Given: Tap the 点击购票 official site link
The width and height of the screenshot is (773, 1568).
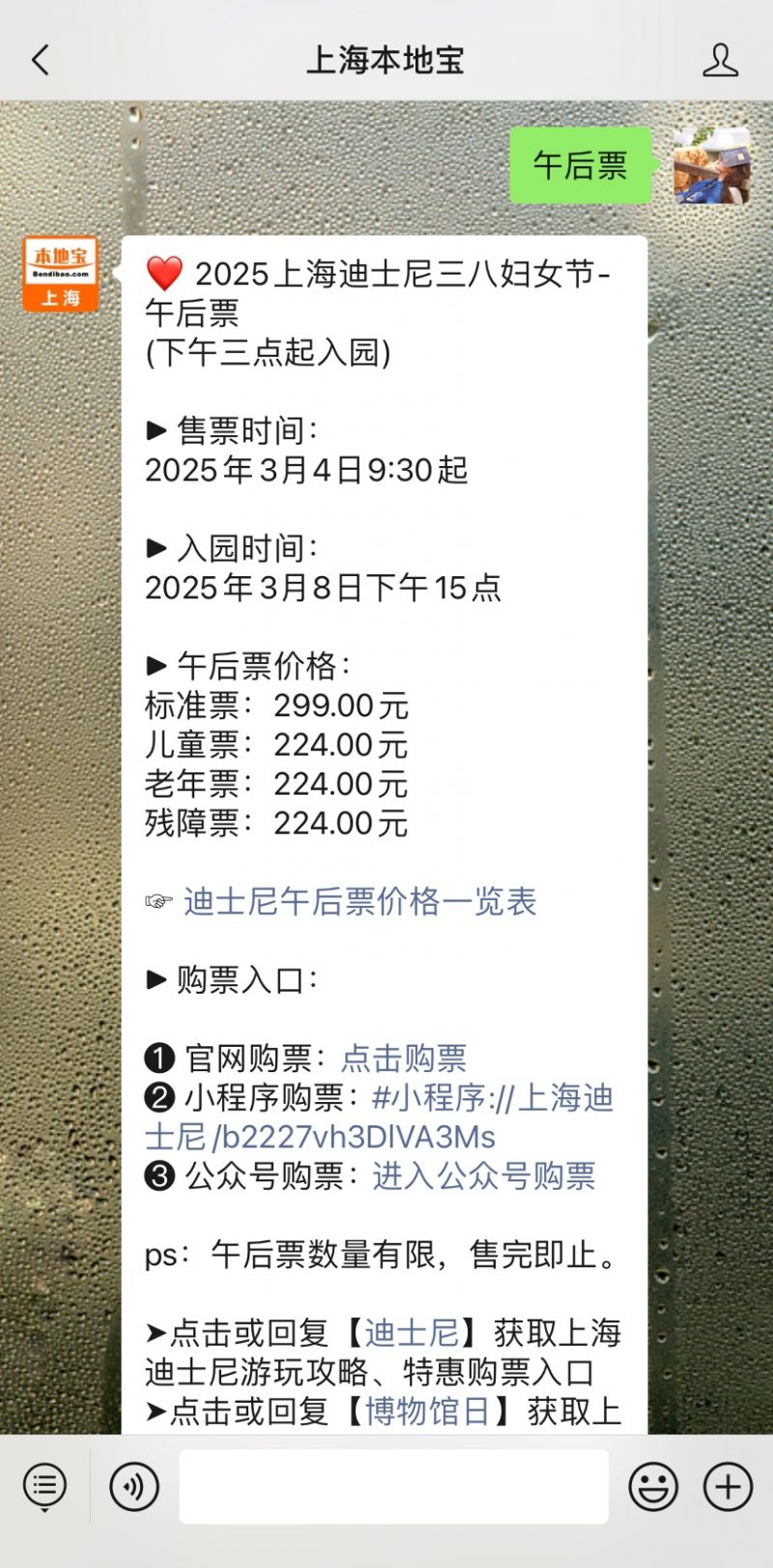Looking at the screenshot, I should coord(404,1058).
